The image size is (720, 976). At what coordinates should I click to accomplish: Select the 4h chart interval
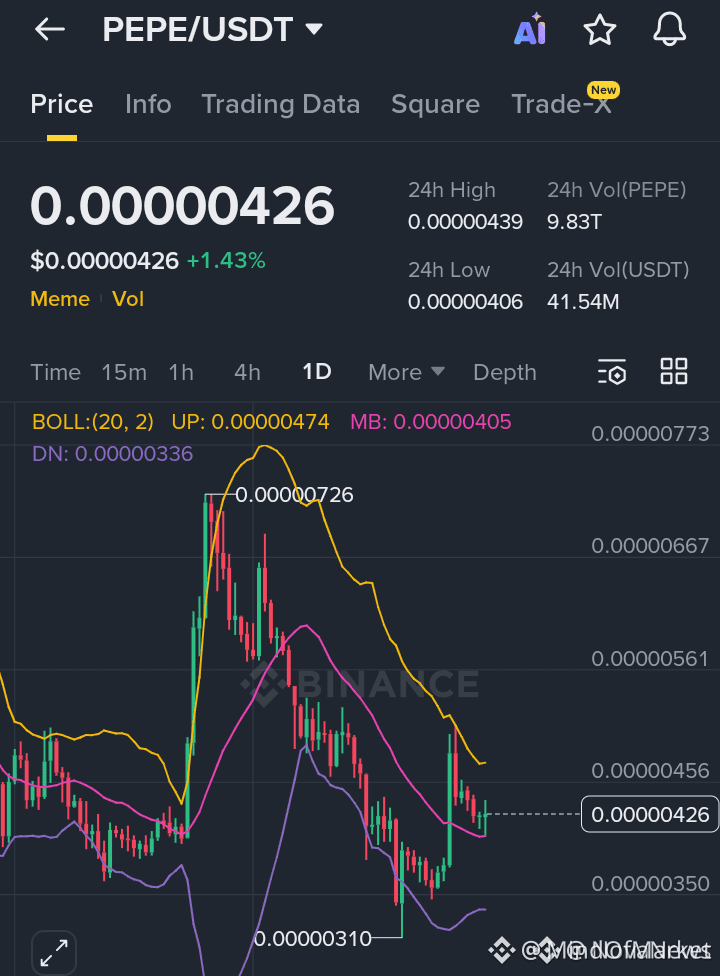[247, 372]
